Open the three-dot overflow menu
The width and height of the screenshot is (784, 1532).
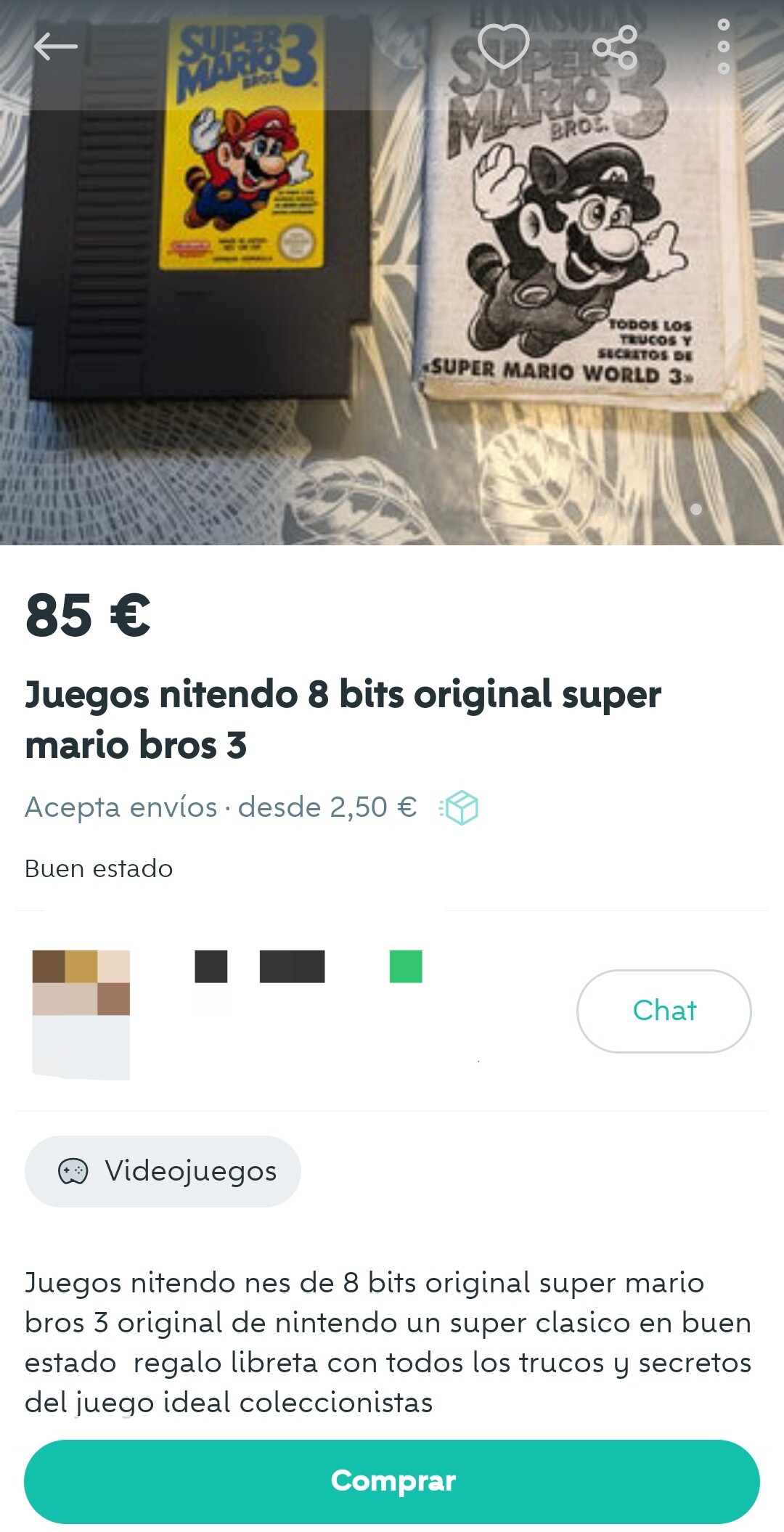[723, 46]
